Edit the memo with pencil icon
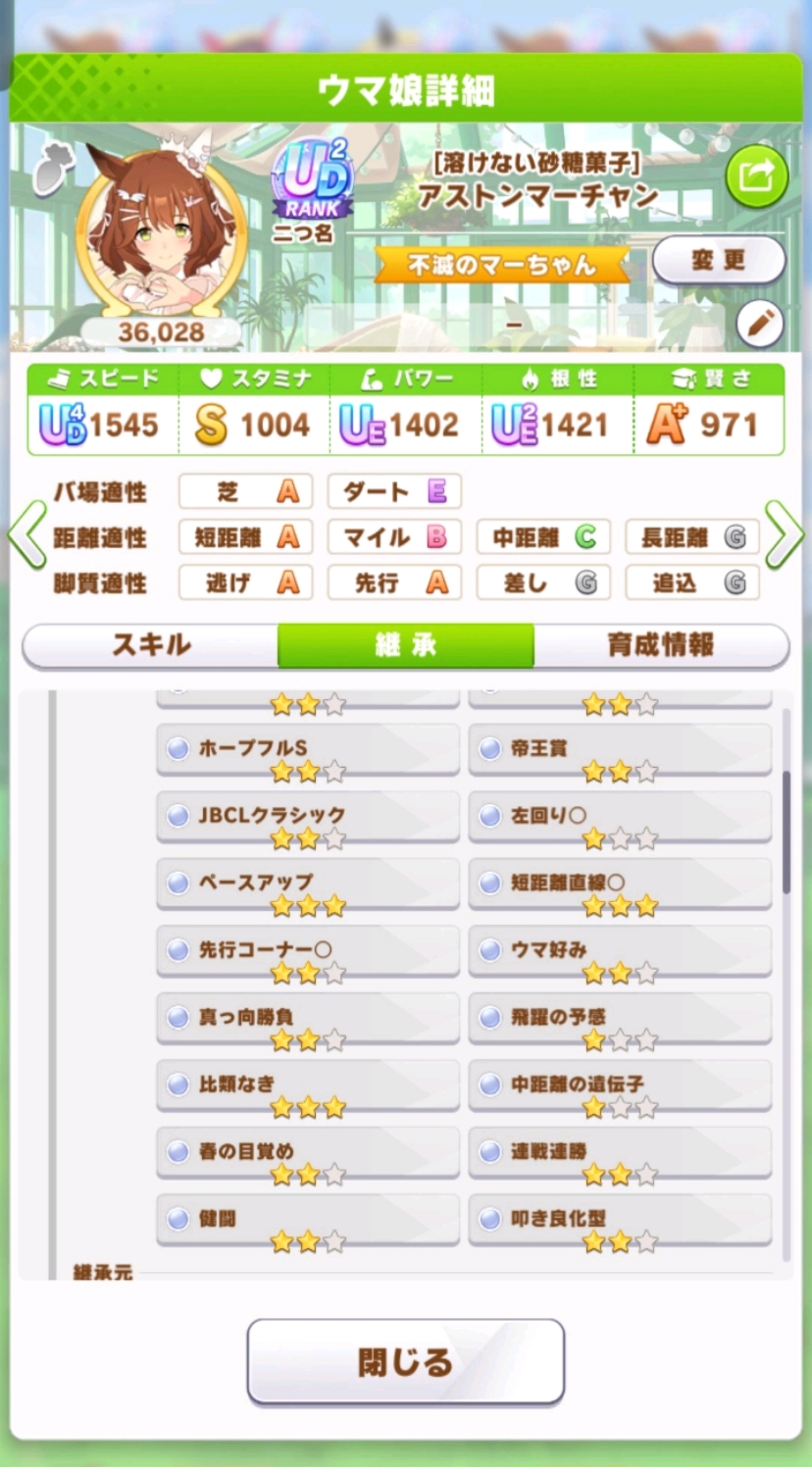Screen dimensions: 812x1467 [x=761, y=324]
